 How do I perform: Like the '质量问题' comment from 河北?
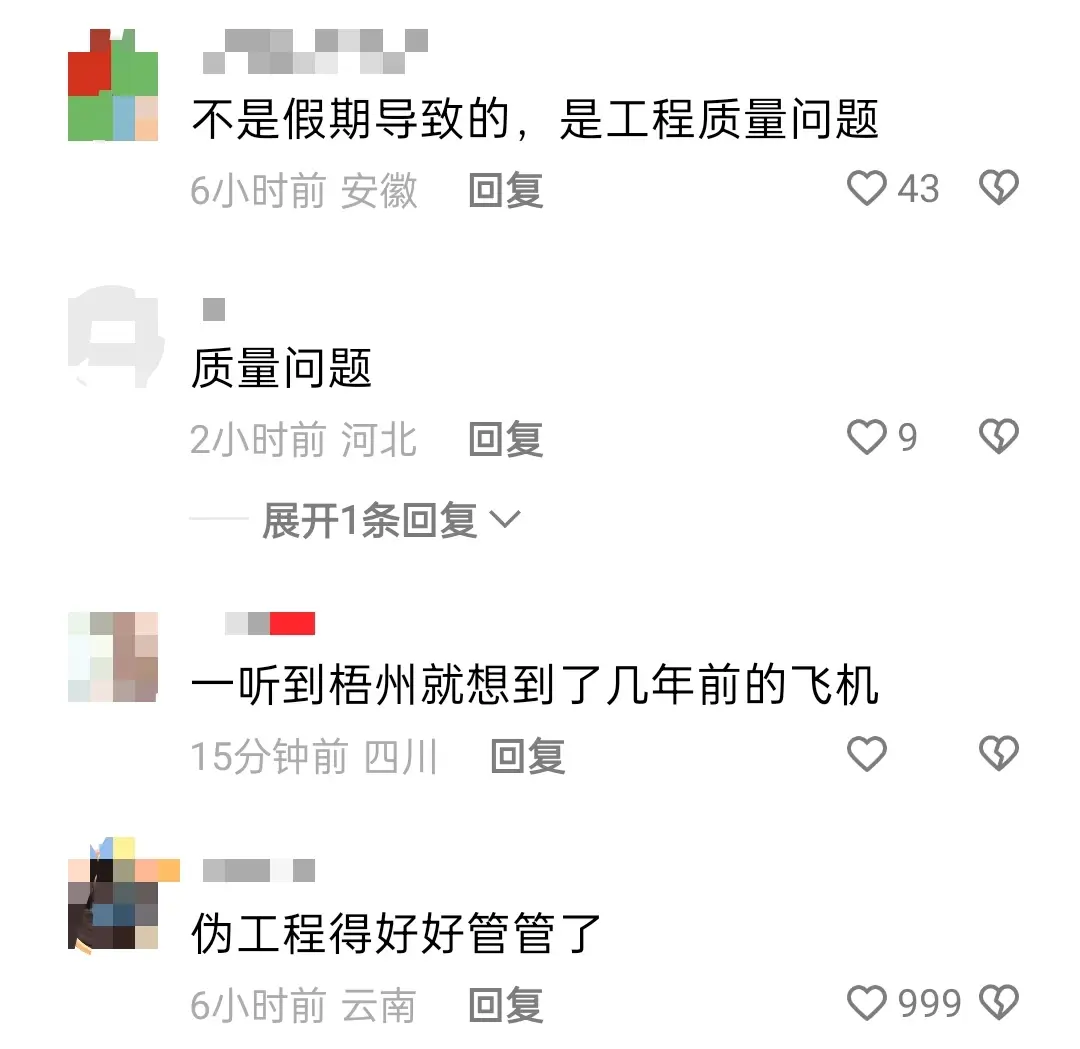pos(867,437)
